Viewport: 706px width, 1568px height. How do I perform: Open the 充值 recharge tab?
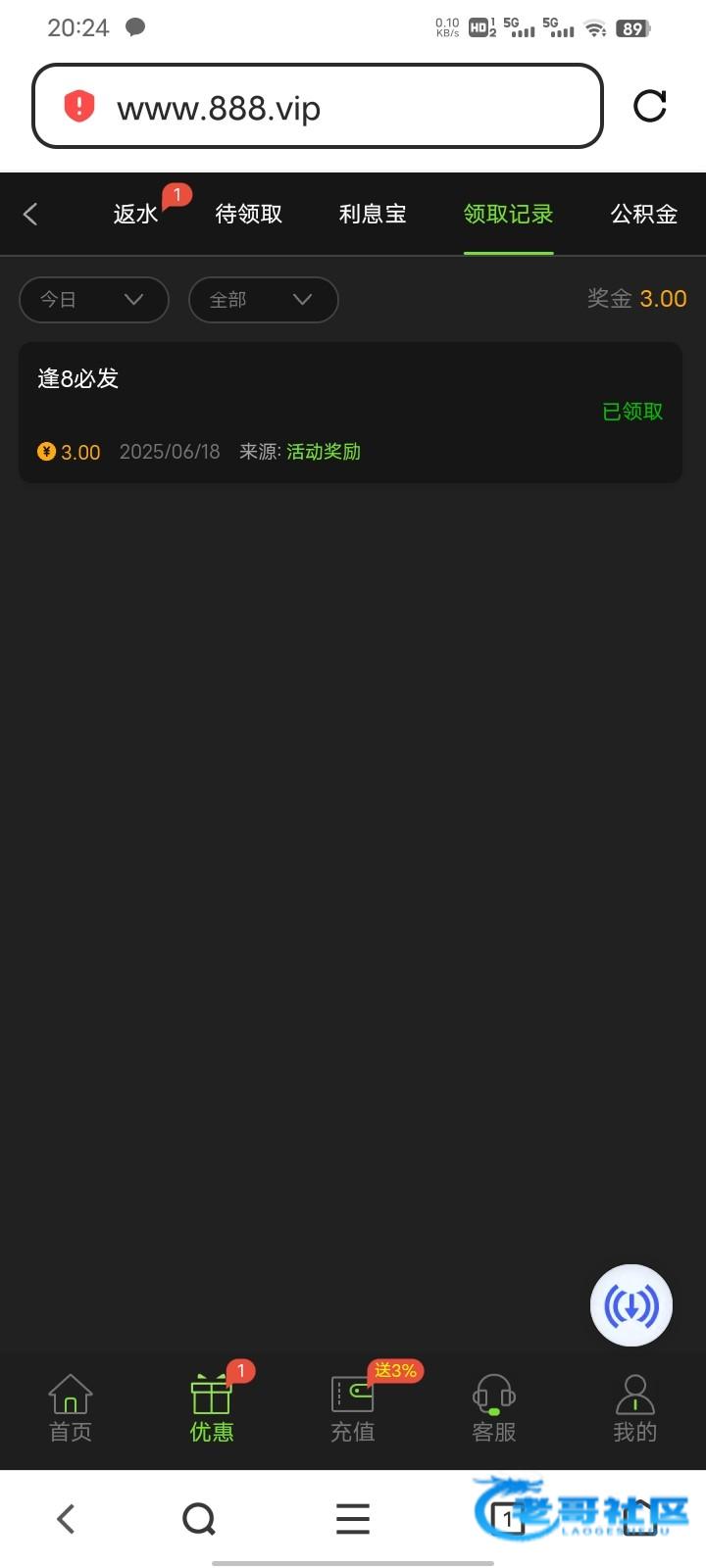(353, 1408)
